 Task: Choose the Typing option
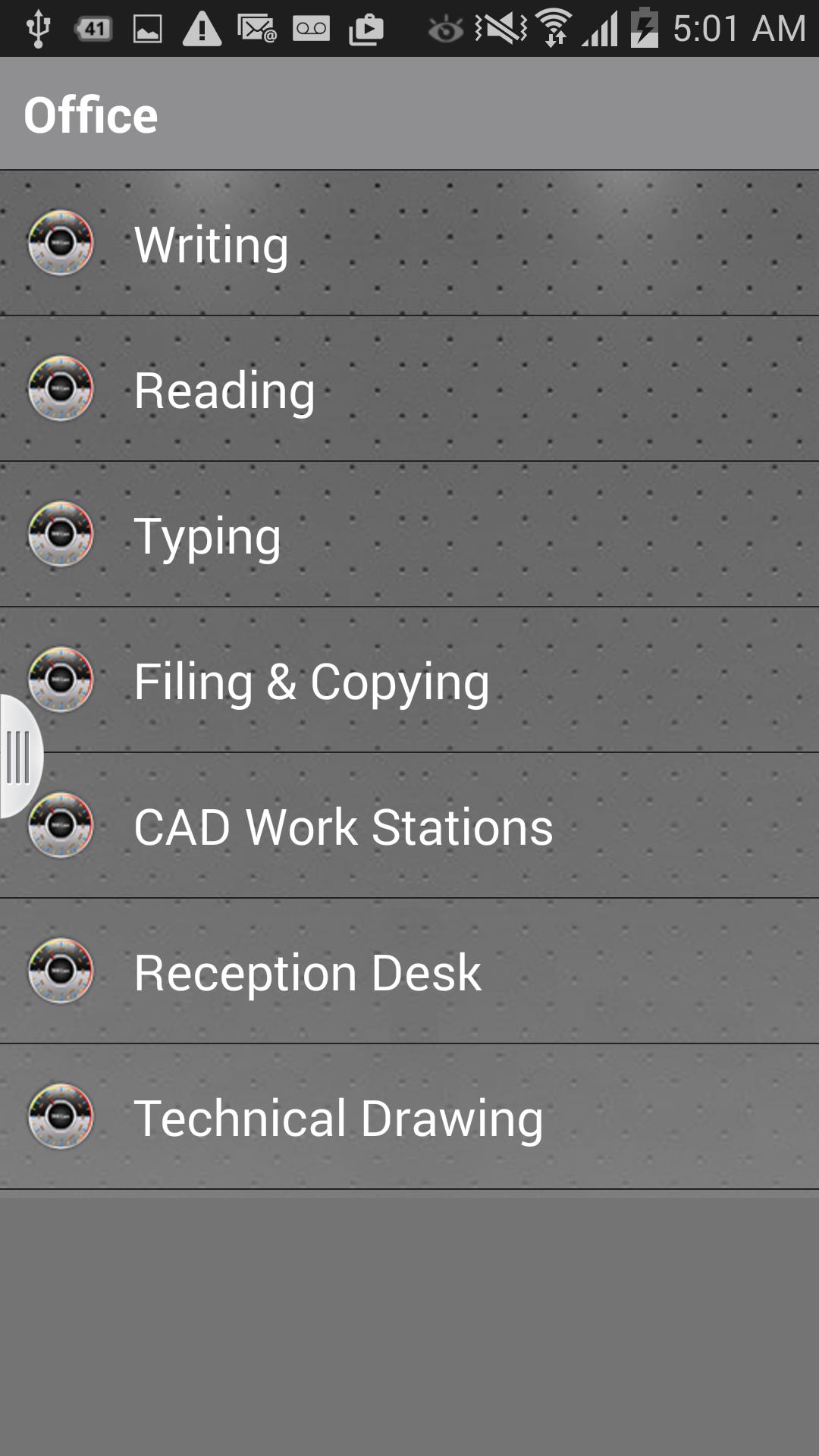pyautogui.click(x=409, y=535)
